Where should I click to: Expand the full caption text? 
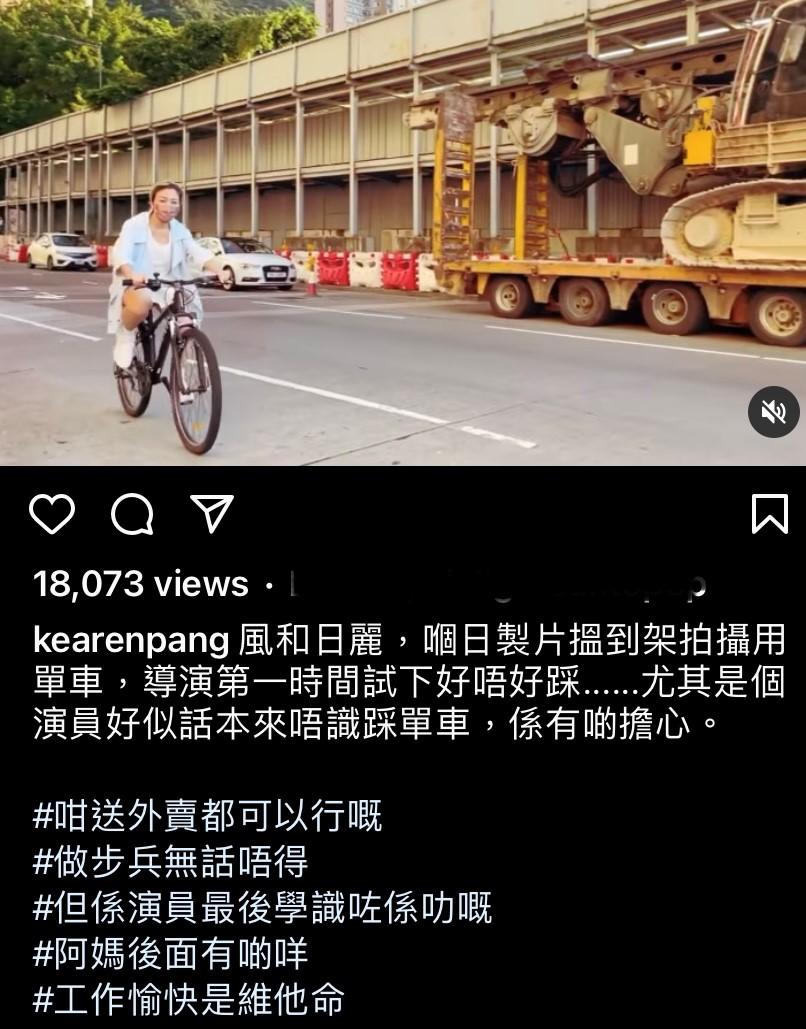(x=400, y=680)
